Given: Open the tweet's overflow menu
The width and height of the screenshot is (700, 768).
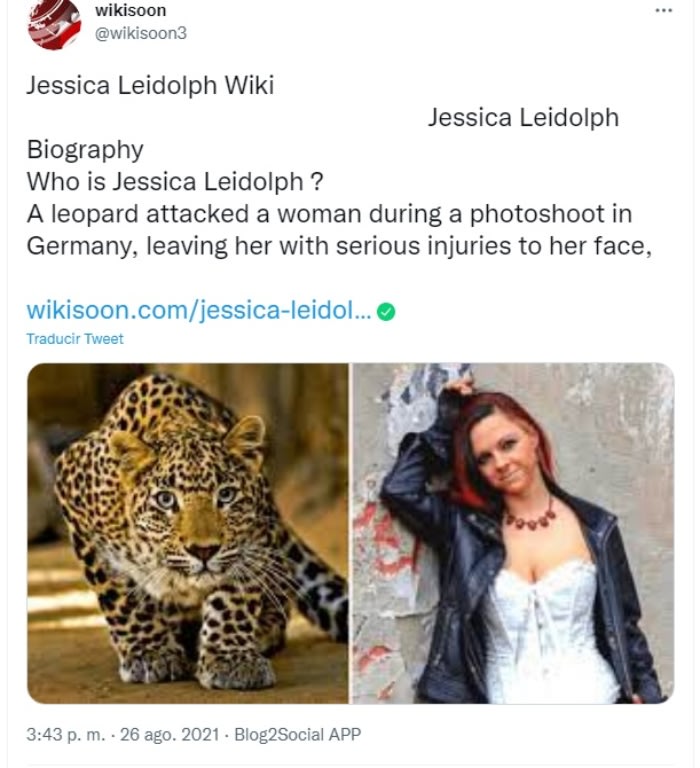Looking at the screenshot, I should coord(663,10).
